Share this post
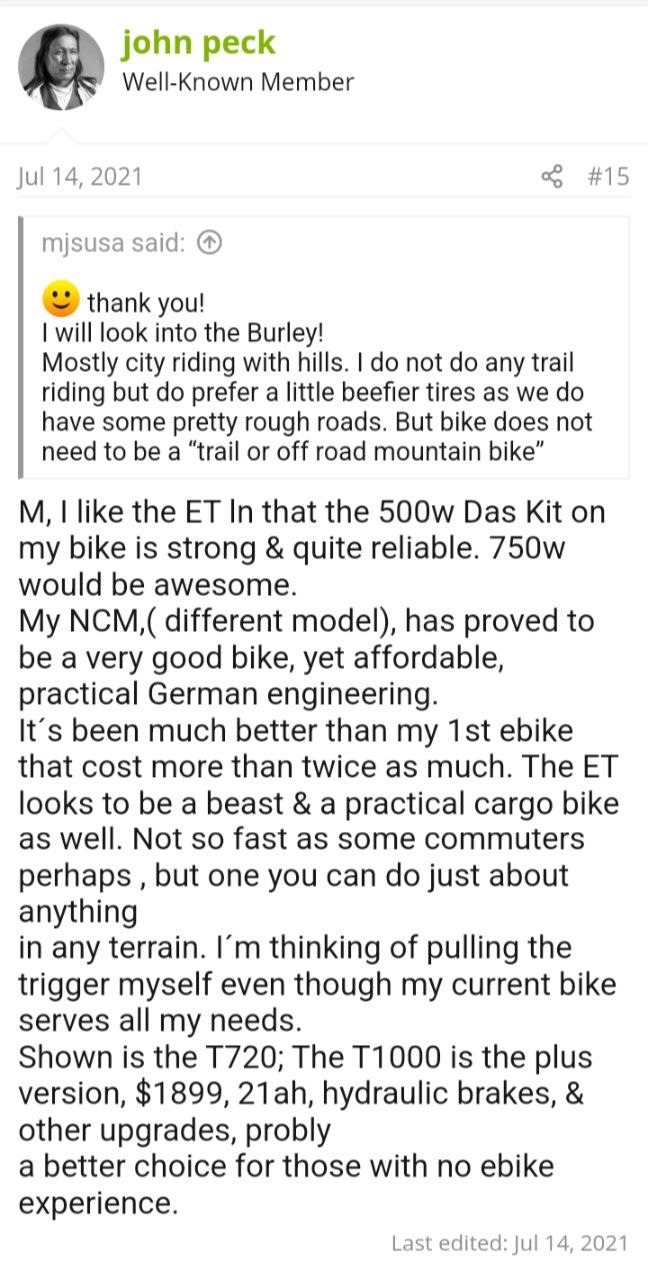 tap(552, 177)
